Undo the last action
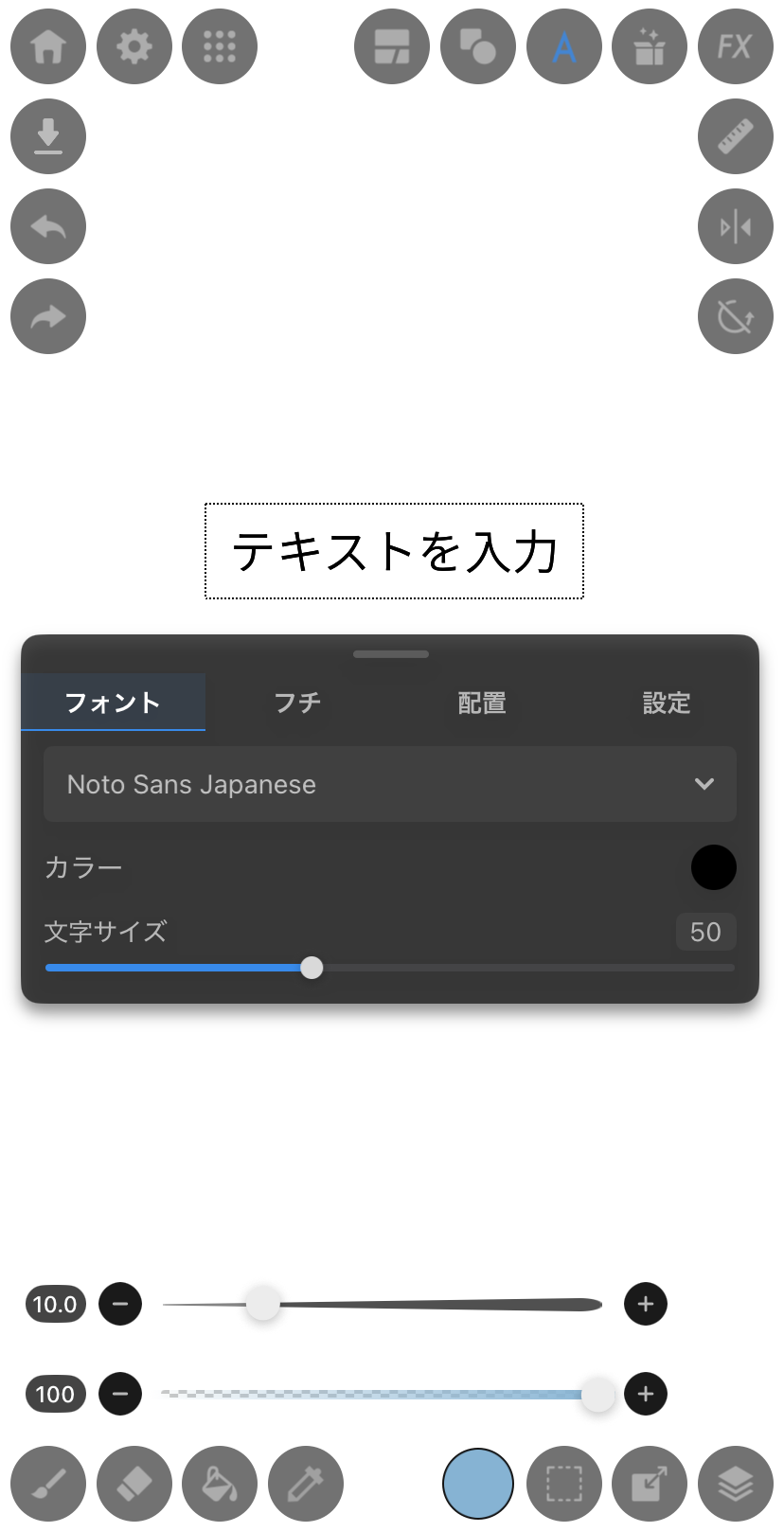The image size is (784, 1532). click(x=48, y=226)
